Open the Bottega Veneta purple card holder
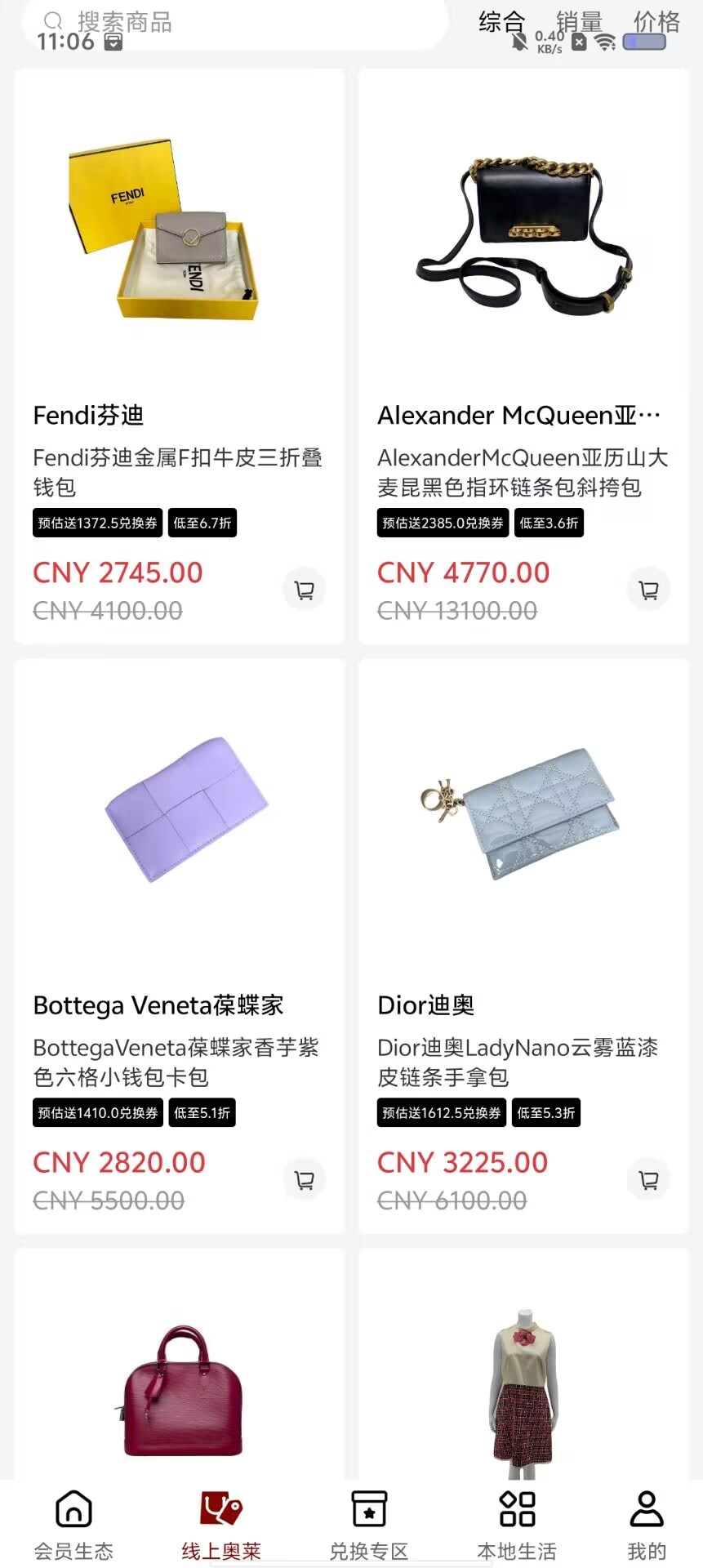Image resolution: width=703 pixels, height=1568 pixels. [180, 946]
